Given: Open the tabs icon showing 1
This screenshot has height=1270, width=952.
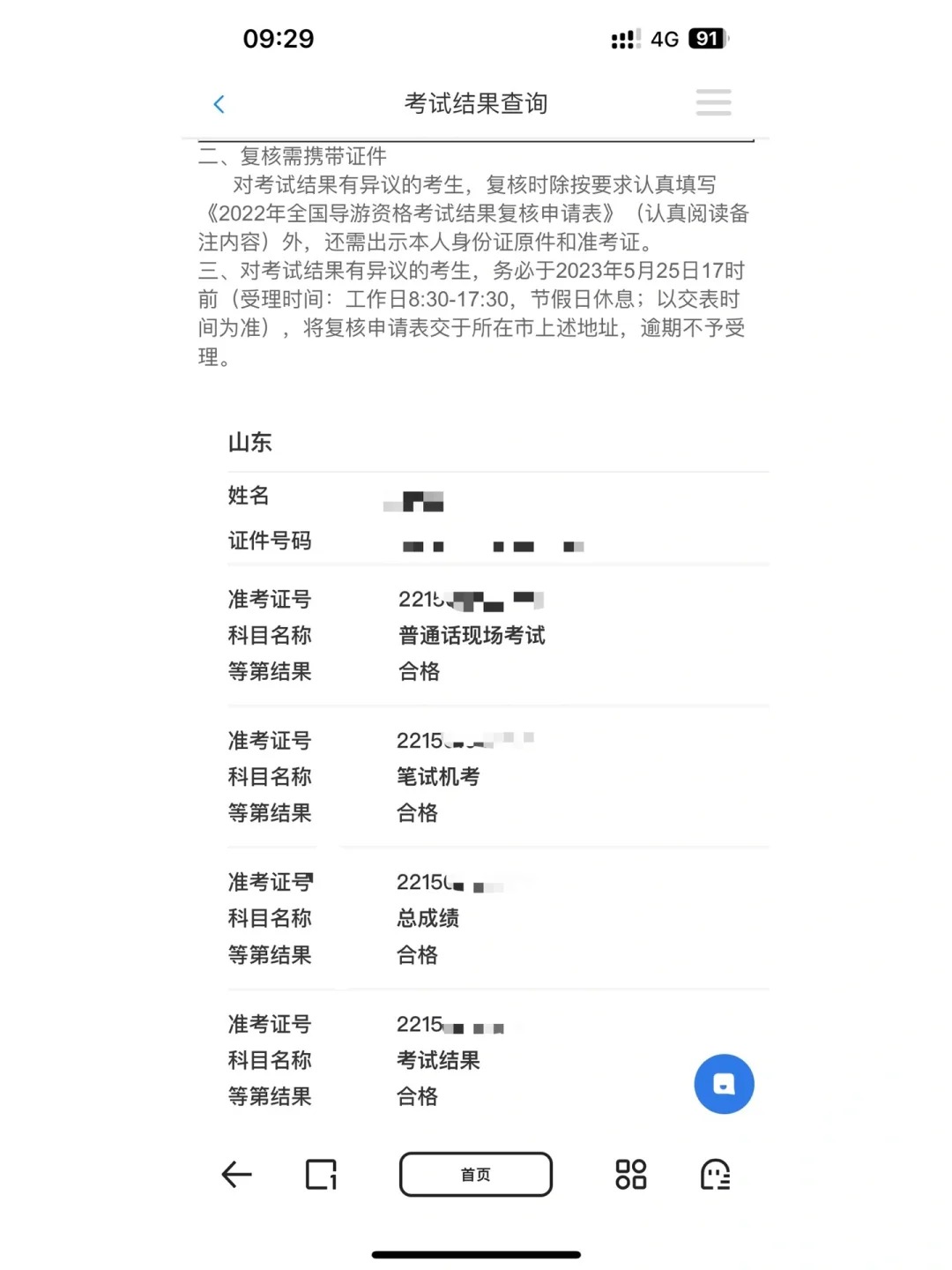Looking at the screenshot, I should click(321, 1175).
